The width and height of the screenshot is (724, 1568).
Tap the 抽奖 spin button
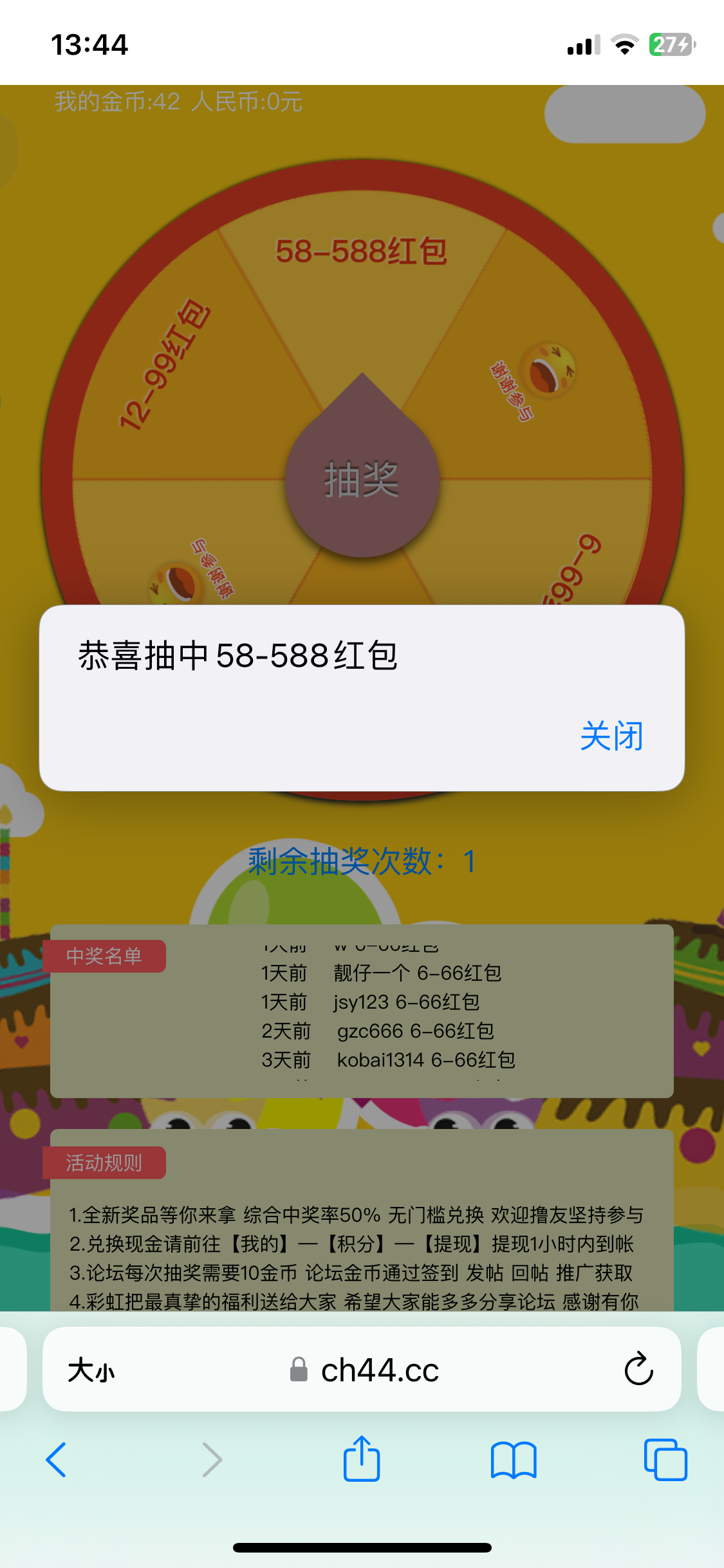(x=362, y=480)
